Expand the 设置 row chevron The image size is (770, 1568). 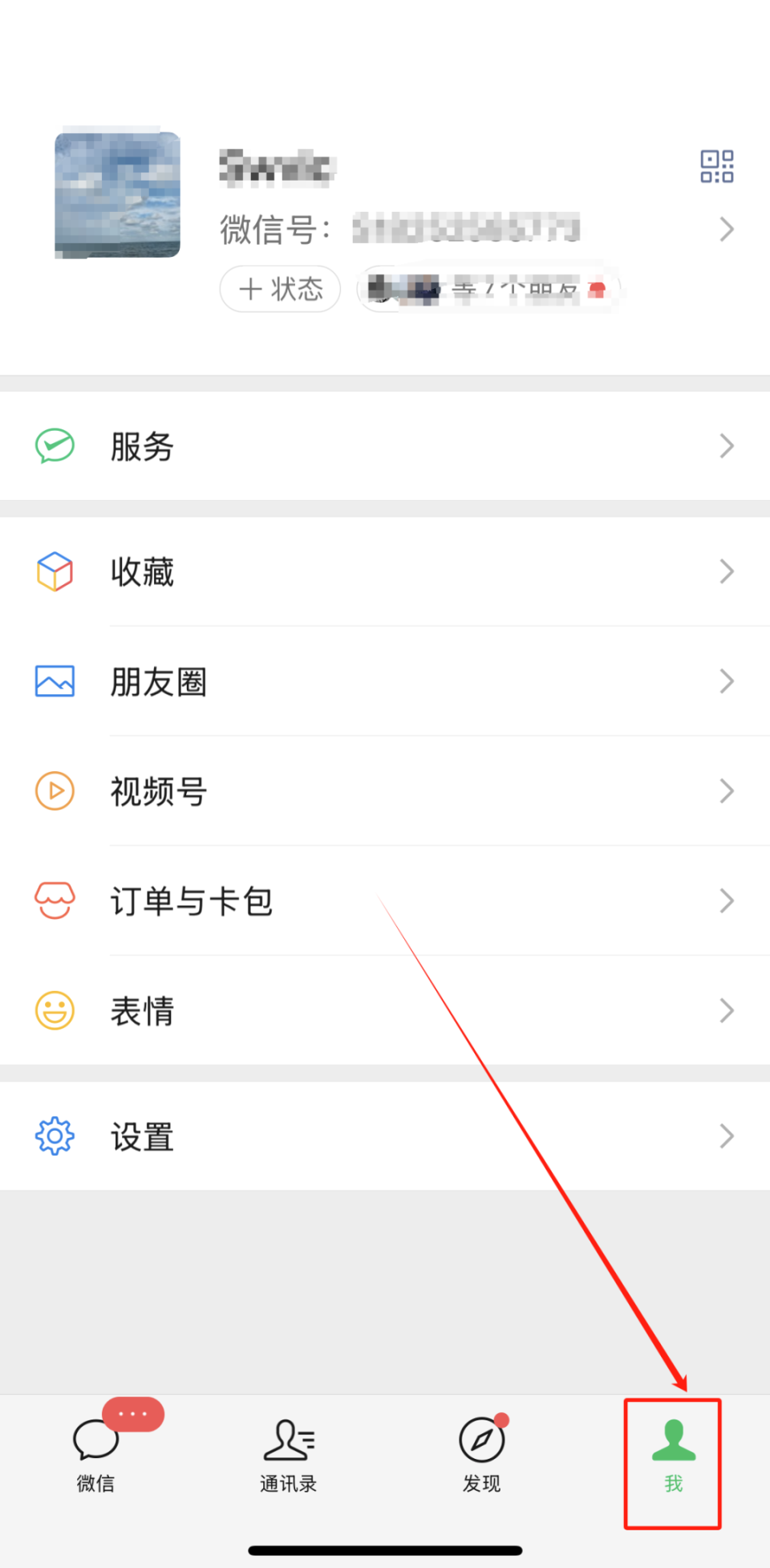click(x=726, y=1136)
